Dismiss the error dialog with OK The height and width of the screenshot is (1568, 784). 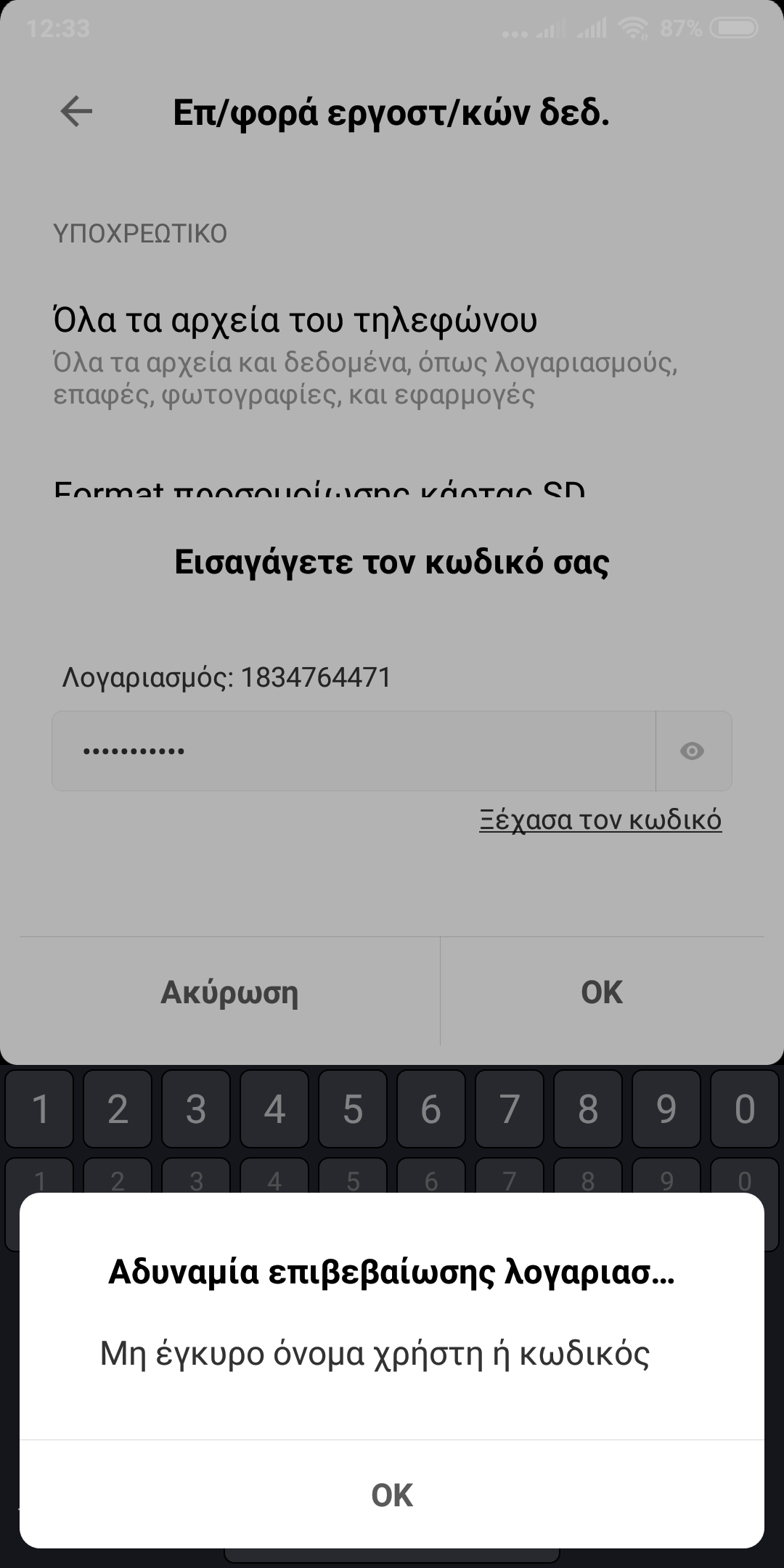[392, 1495]
